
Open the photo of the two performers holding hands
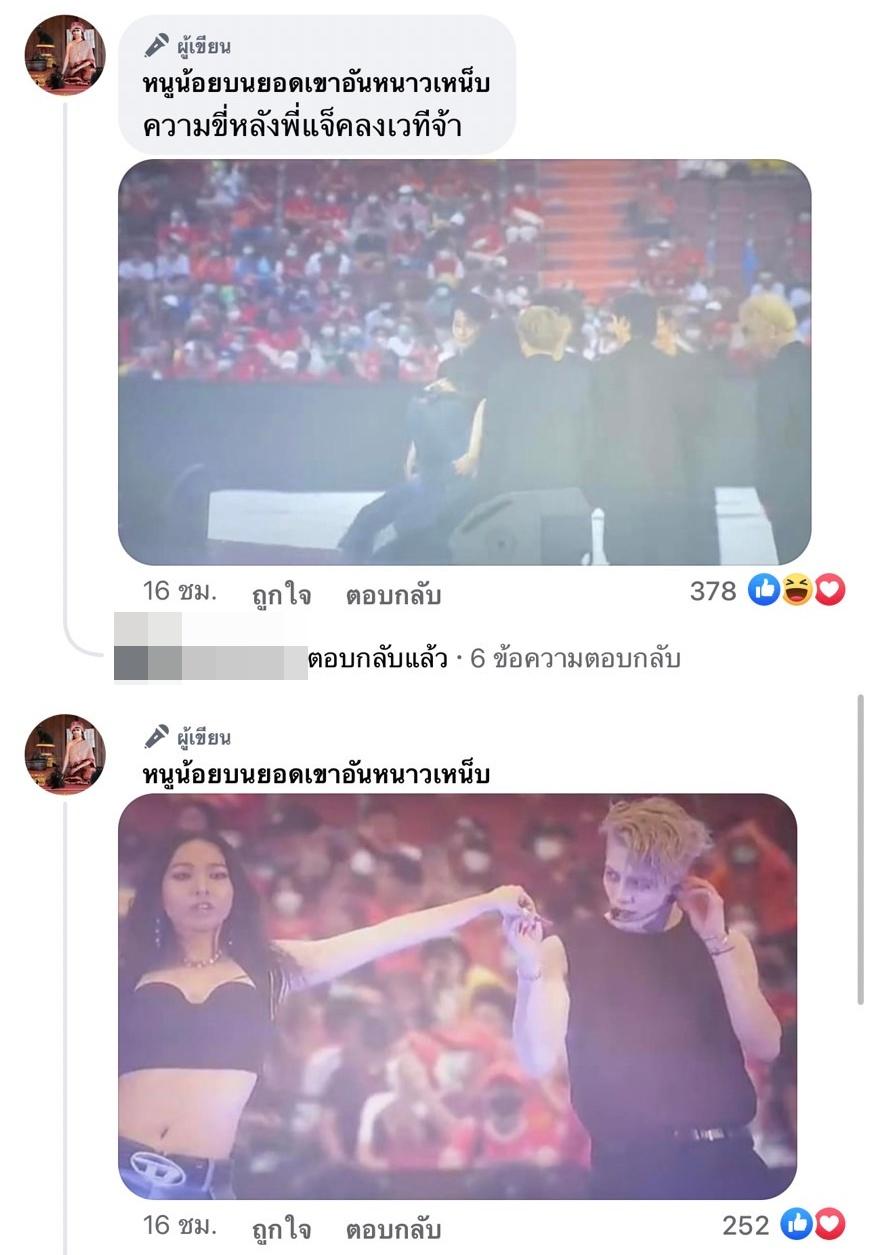pyautogui.click(x=457, y=996)
